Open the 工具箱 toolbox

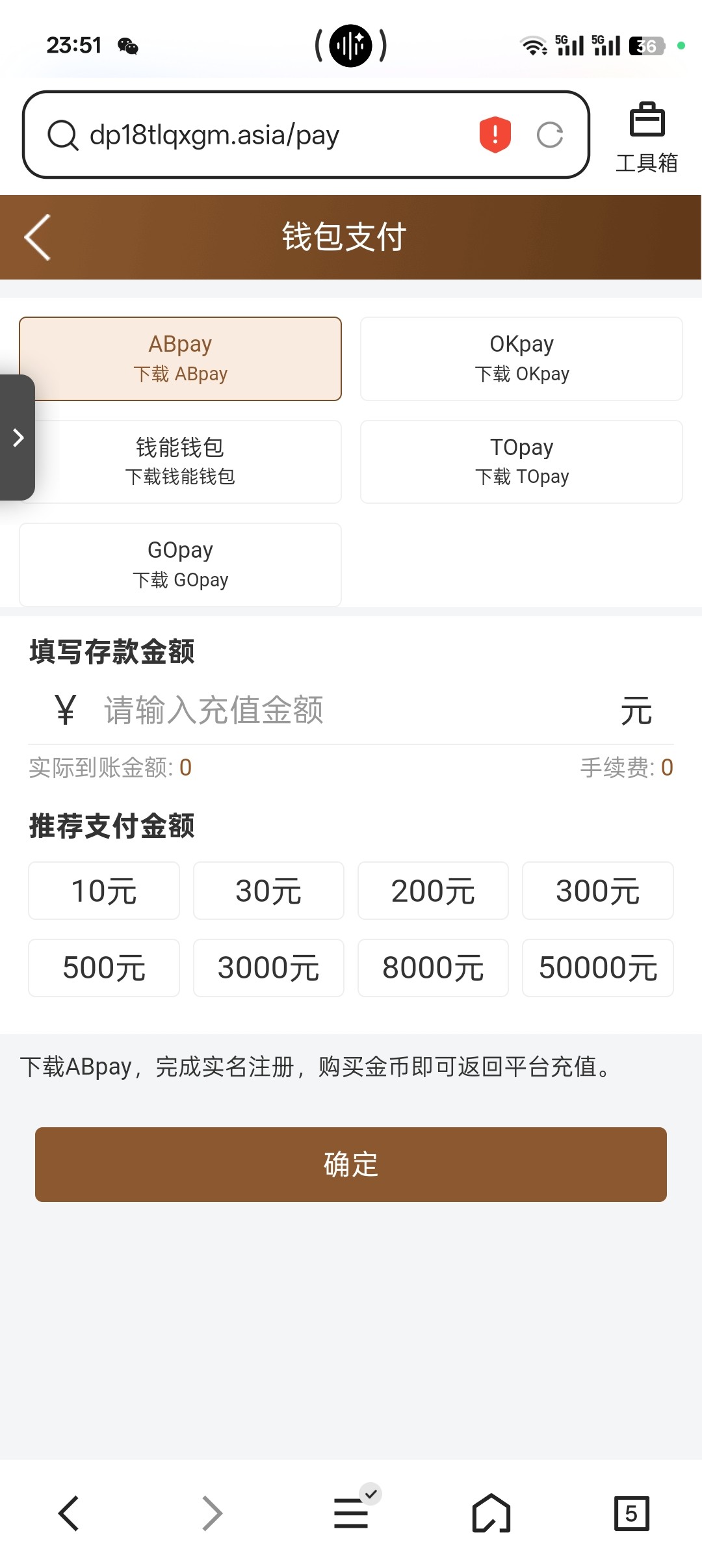click(647, 137)
